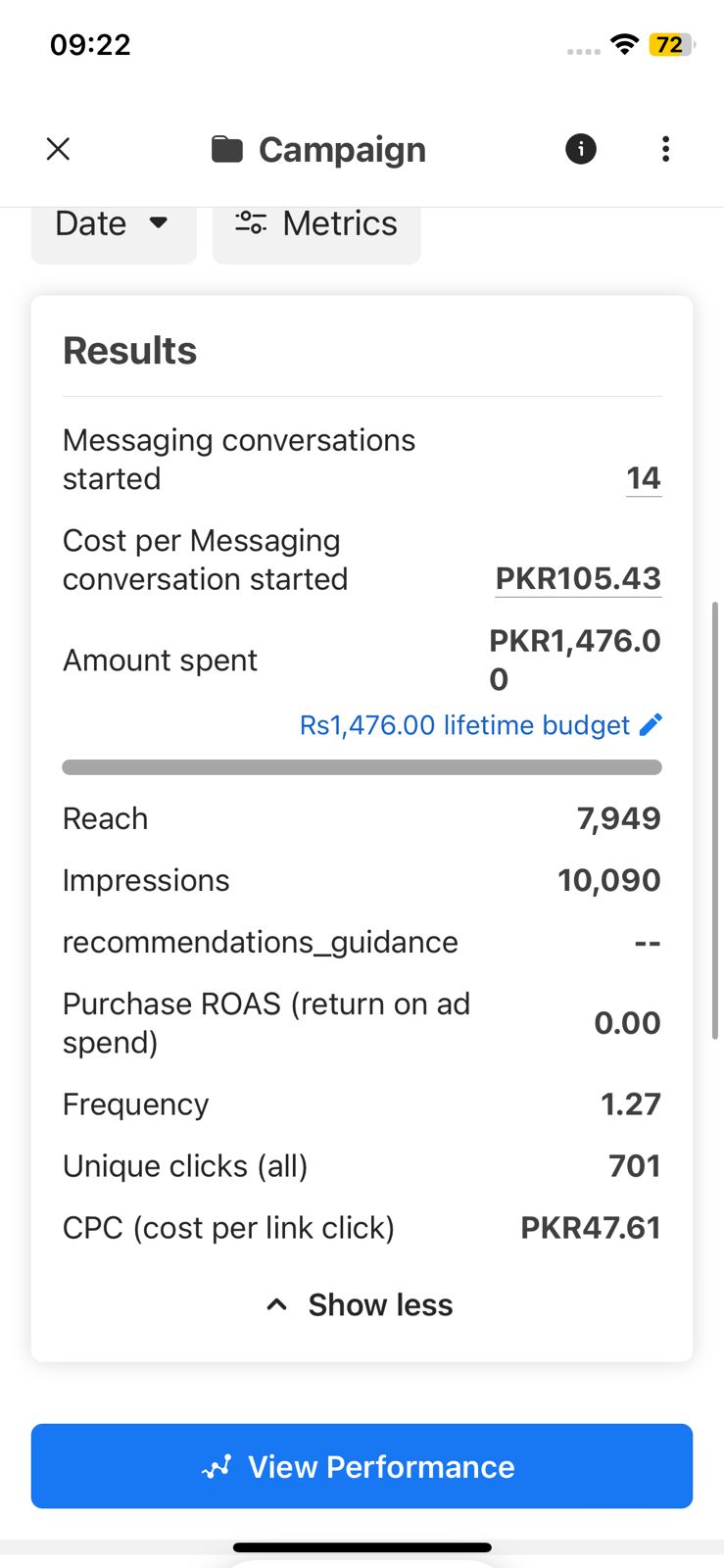Collapse results with Show less
Viewport: 724px width, 1568px height.
[361, 1305]
